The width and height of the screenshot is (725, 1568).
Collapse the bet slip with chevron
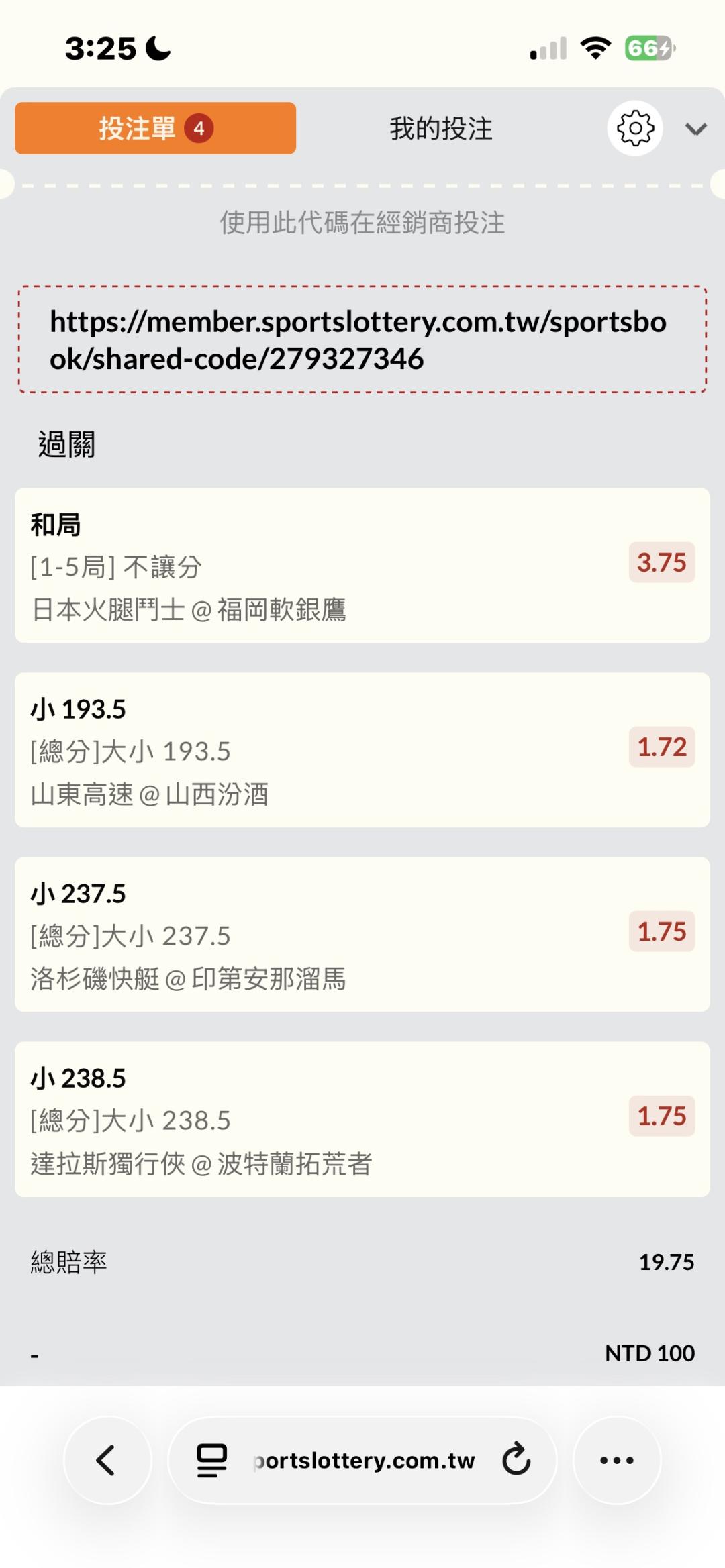(696, 129)
